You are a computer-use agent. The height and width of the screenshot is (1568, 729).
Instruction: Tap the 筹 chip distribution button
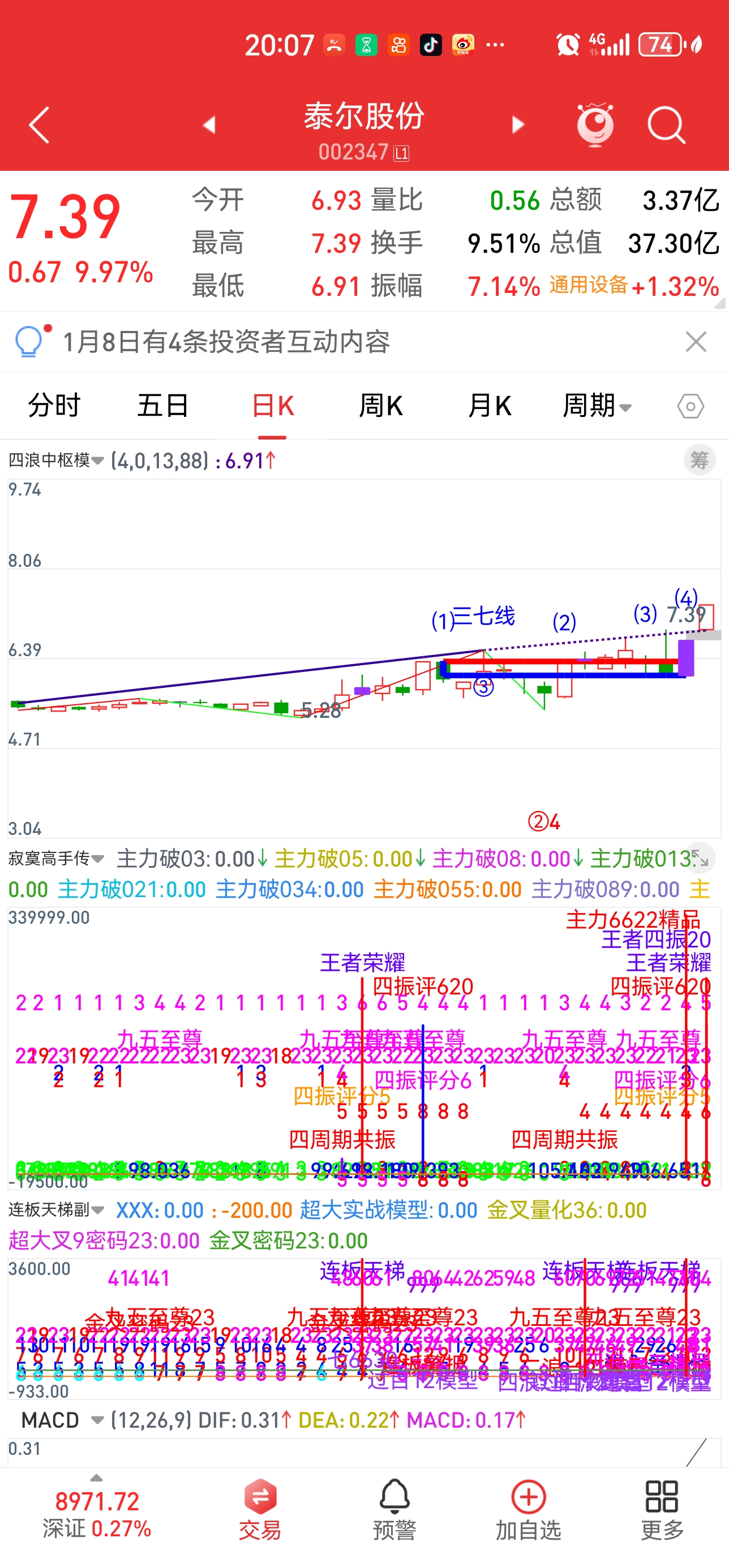click(699, 460)
